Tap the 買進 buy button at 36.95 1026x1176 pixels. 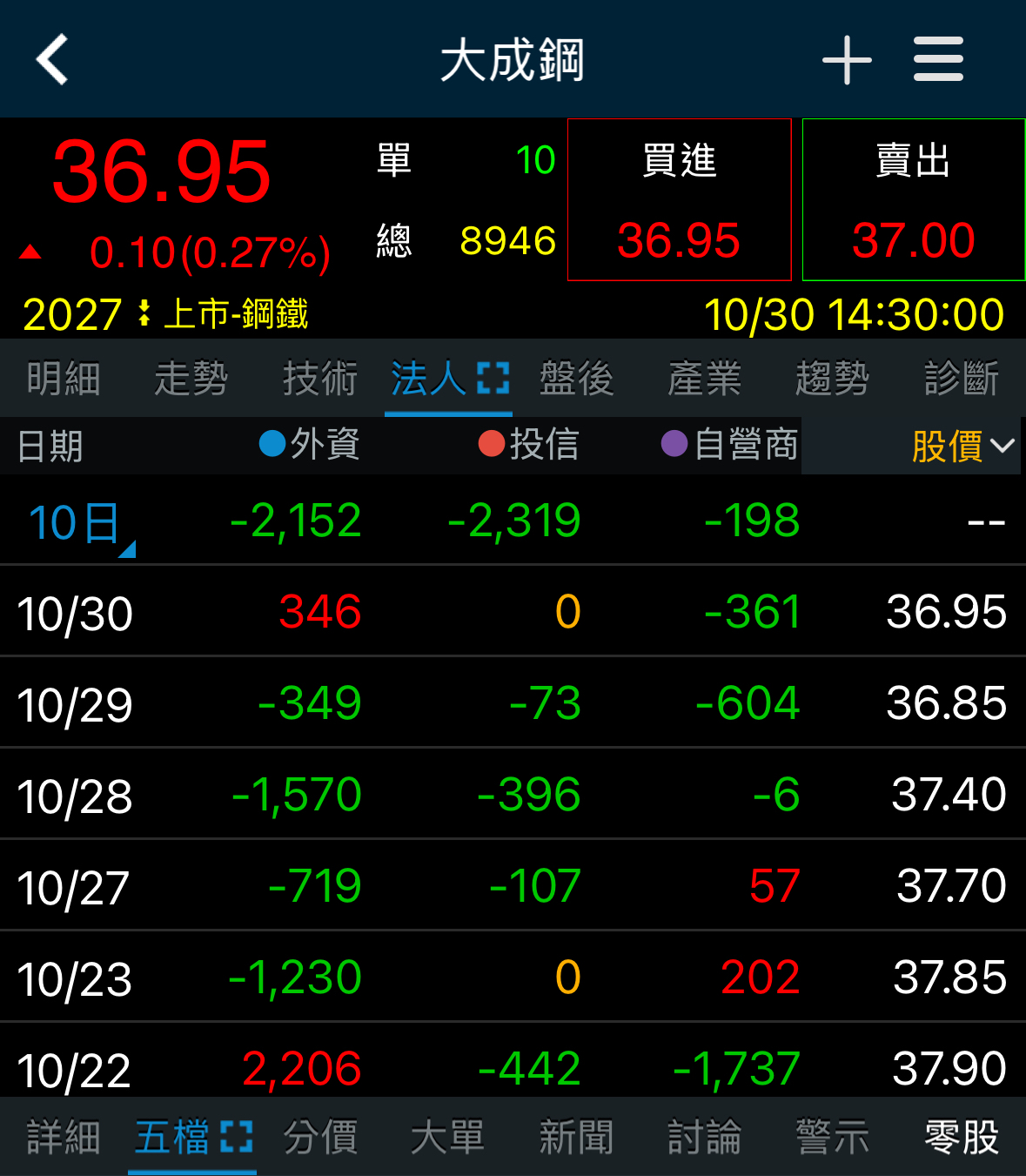[679, 200]
